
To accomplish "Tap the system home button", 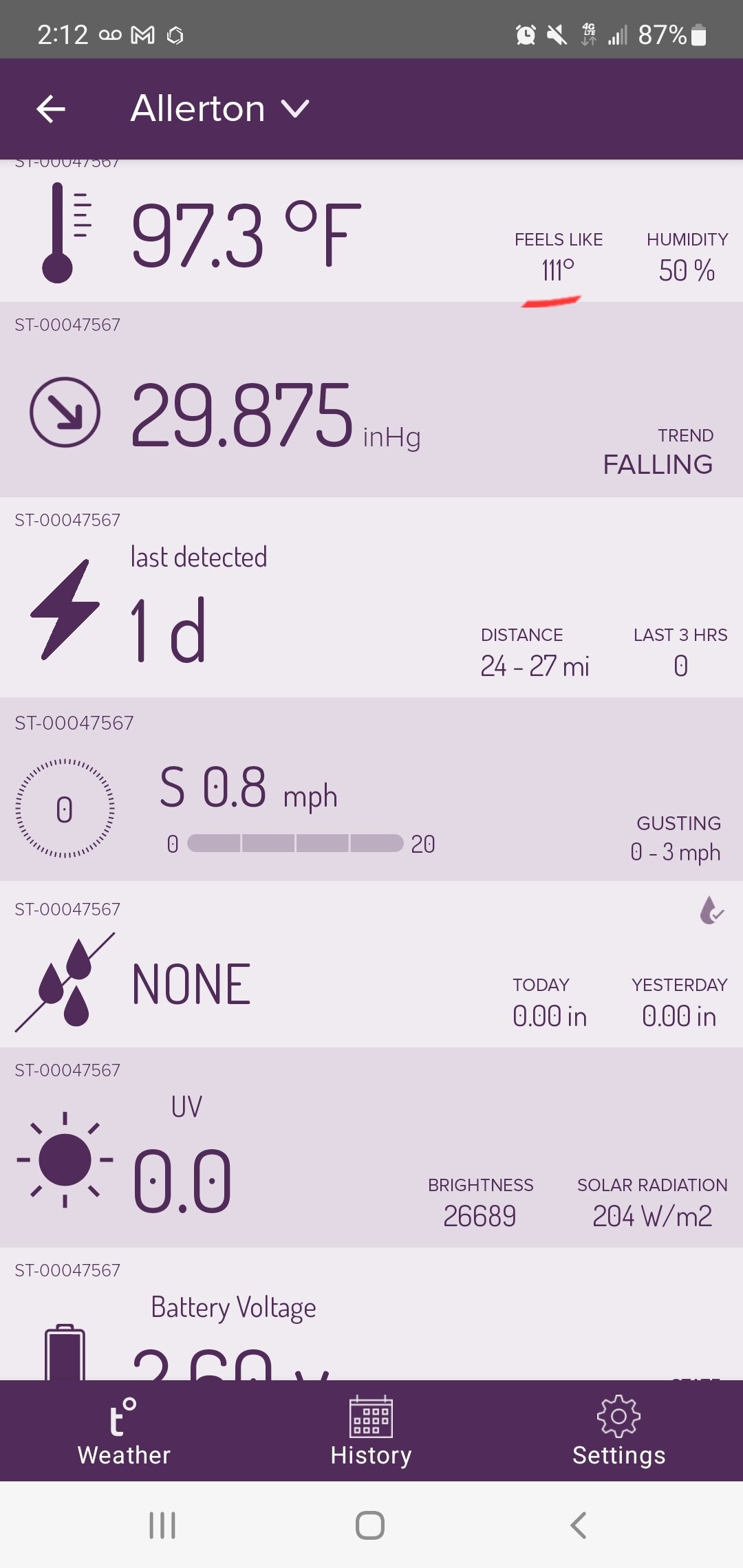I will pos(370,1525).
